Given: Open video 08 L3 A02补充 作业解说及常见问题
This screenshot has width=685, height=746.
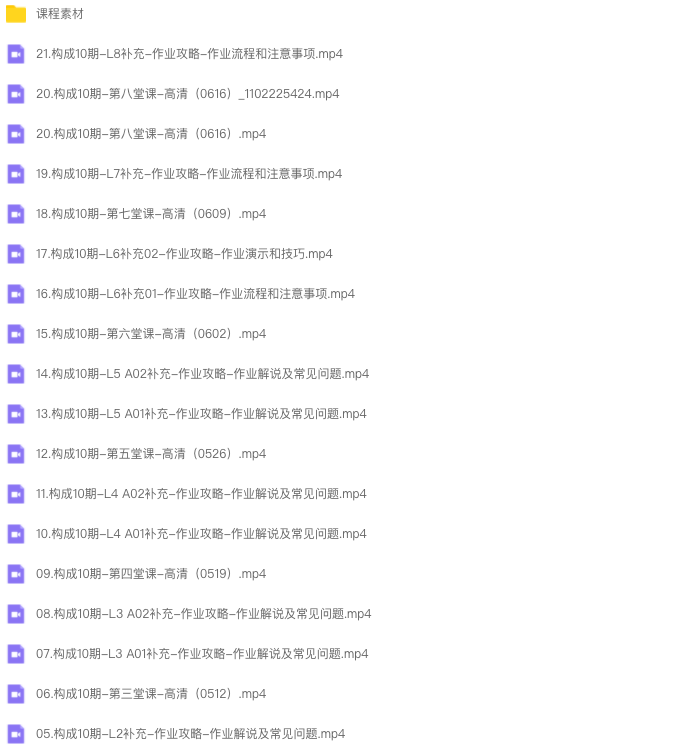Looking at the screenshot, I should [203, 614].
